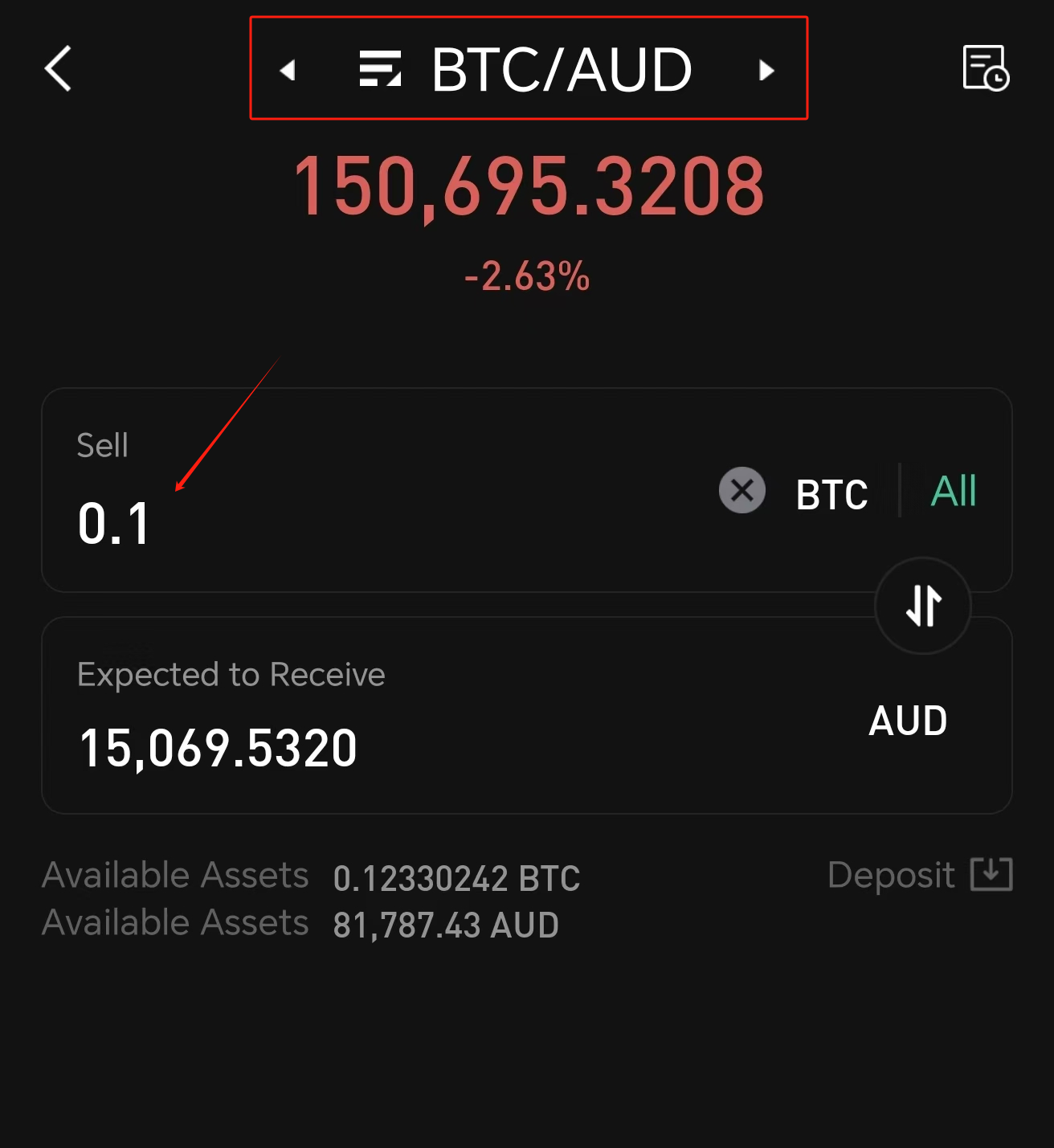
Task: Clear the sell amount with the X icon
Action: [x=741, y=490]
